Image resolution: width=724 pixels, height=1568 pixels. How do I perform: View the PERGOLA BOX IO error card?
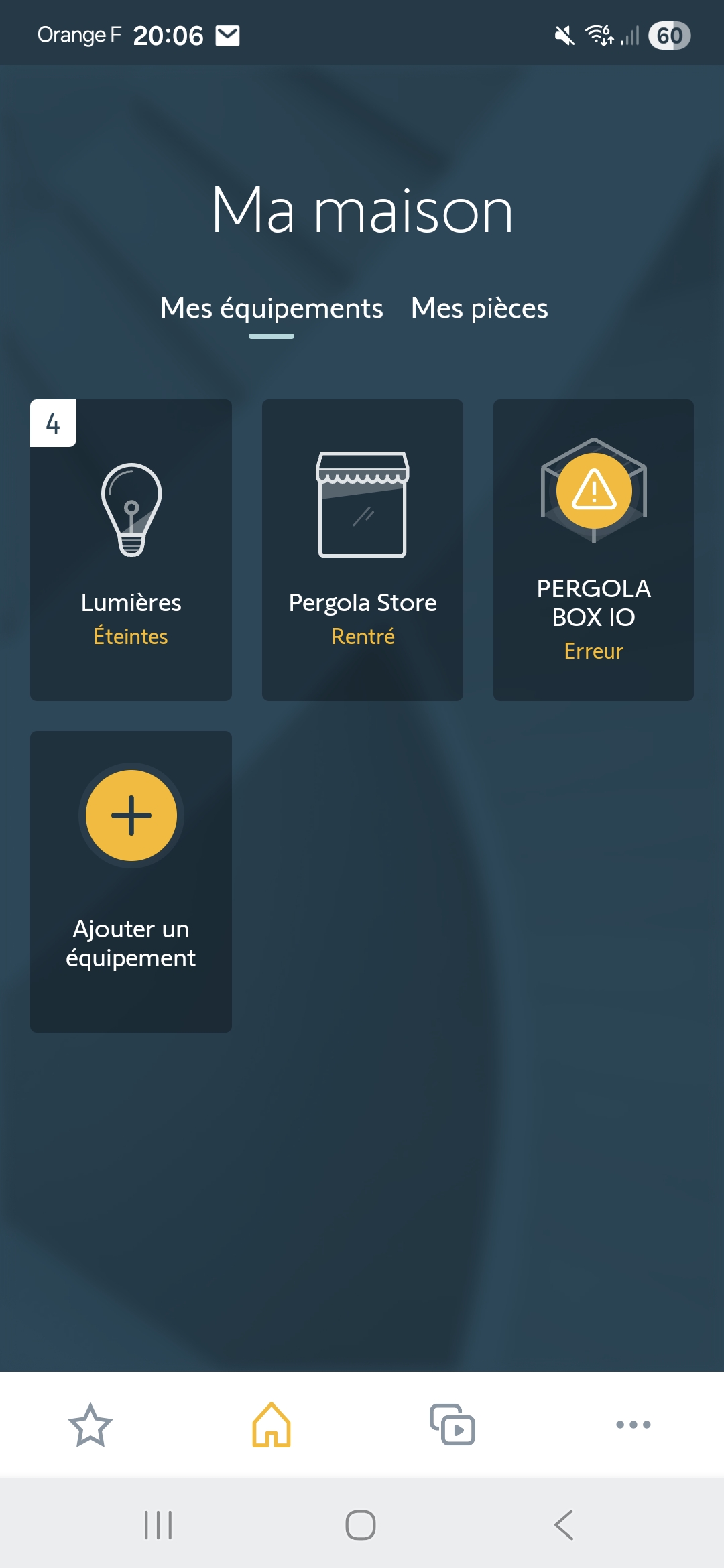click(x=593, y=549)
